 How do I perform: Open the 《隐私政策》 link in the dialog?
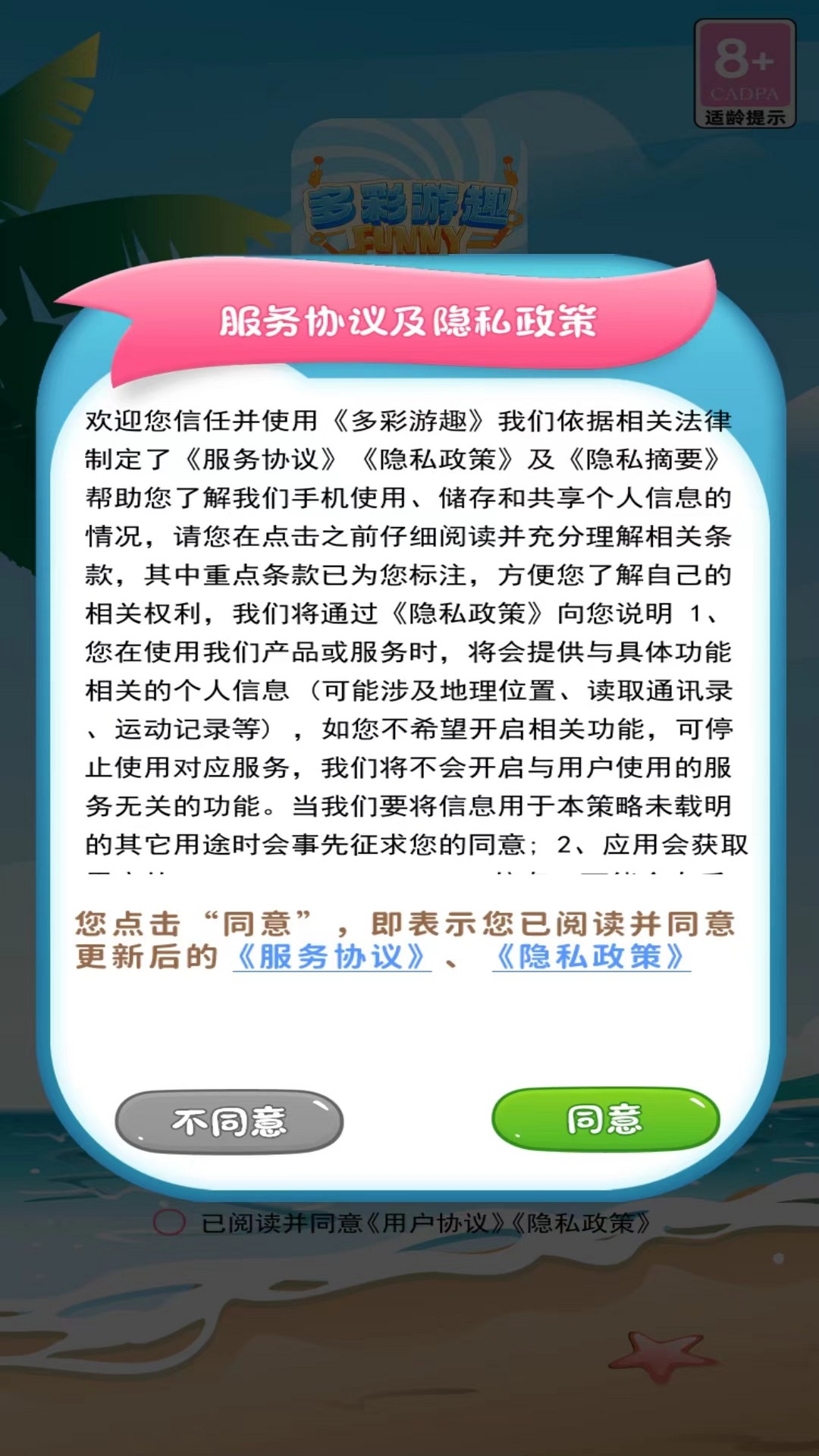pyautogui.click(x=591, y=957)
